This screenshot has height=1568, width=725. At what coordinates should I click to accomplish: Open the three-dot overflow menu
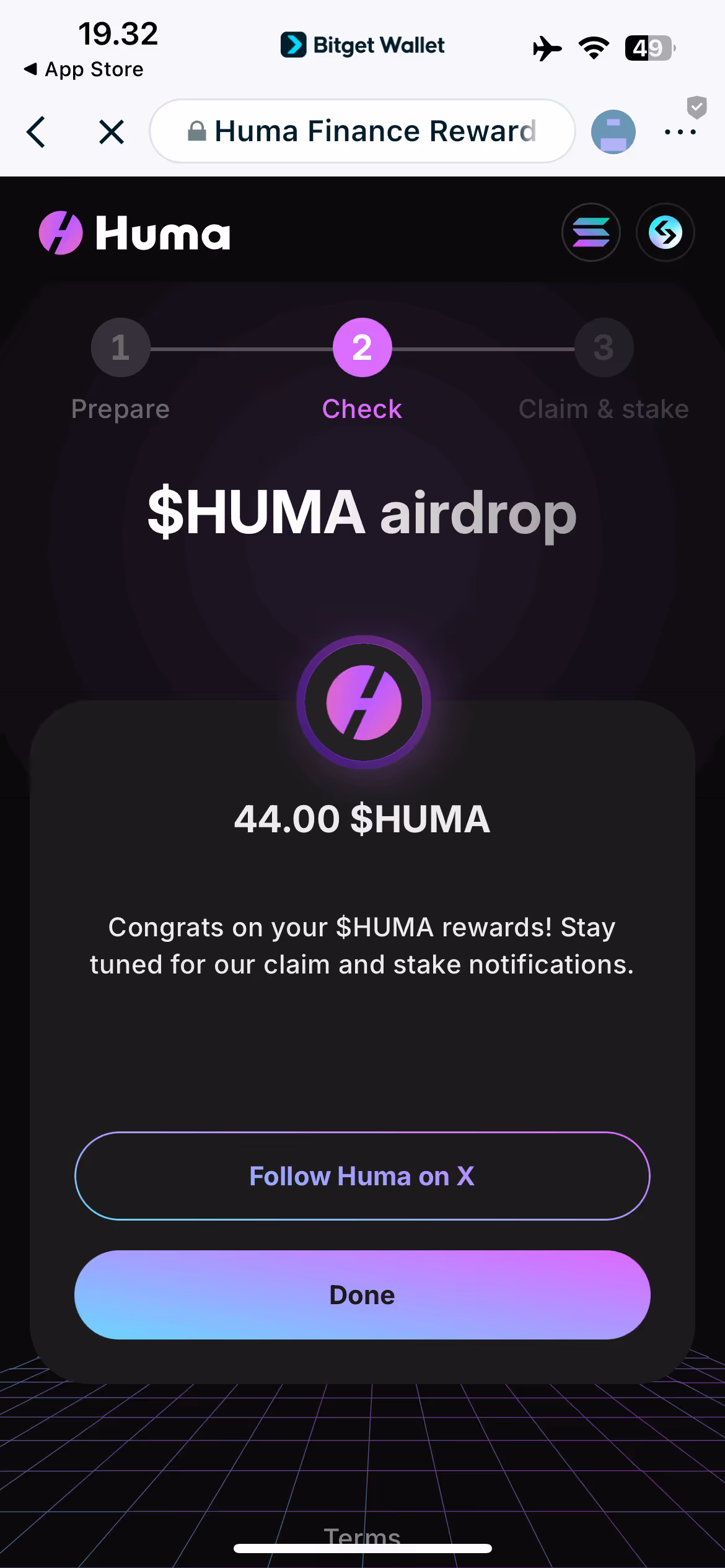[x=680, y=132]
